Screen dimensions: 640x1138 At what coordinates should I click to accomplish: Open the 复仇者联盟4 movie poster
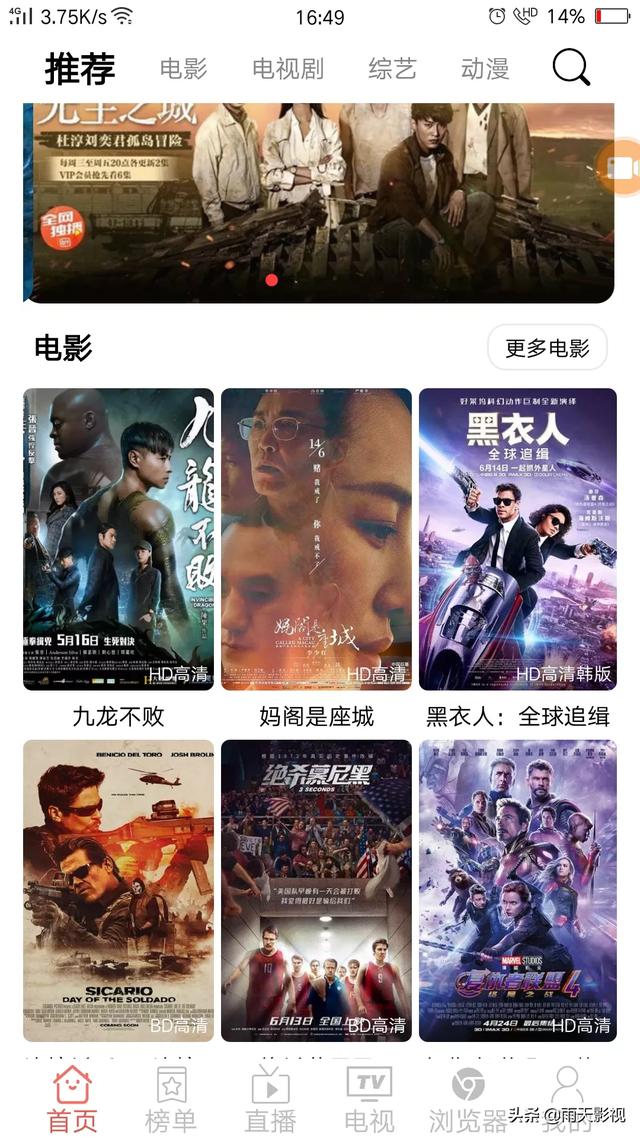[x=517, y=890]
